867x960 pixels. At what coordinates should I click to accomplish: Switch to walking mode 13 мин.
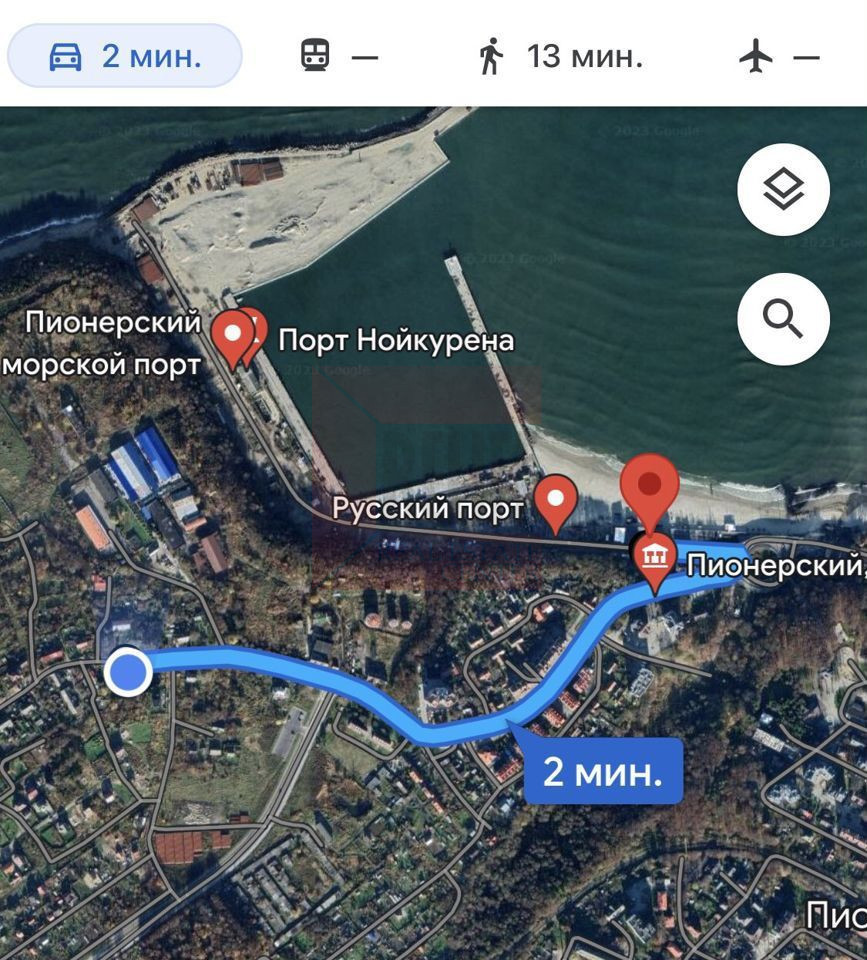click(x=560, y=56)
